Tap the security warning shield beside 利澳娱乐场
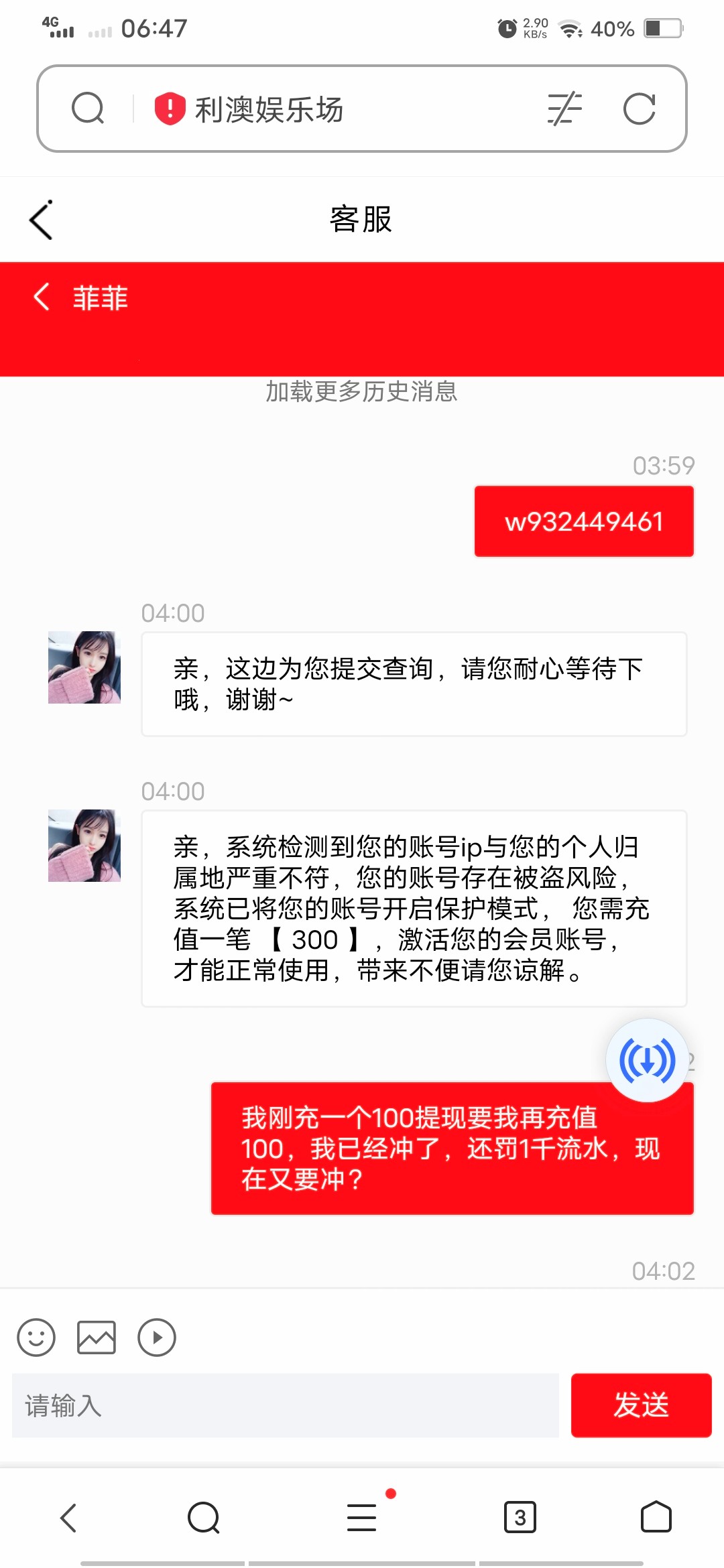The width and height of the screenshot is (724, 1568). 168,109
